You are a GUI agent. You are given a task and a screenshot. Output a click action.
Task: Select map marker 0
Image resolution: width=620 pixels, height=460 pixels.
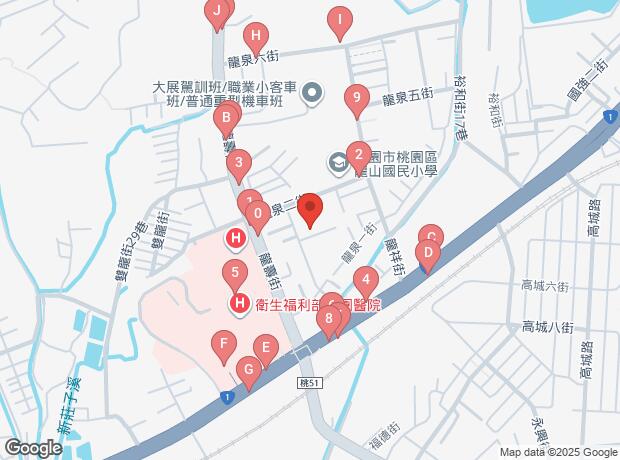click(x=258, y=217)
